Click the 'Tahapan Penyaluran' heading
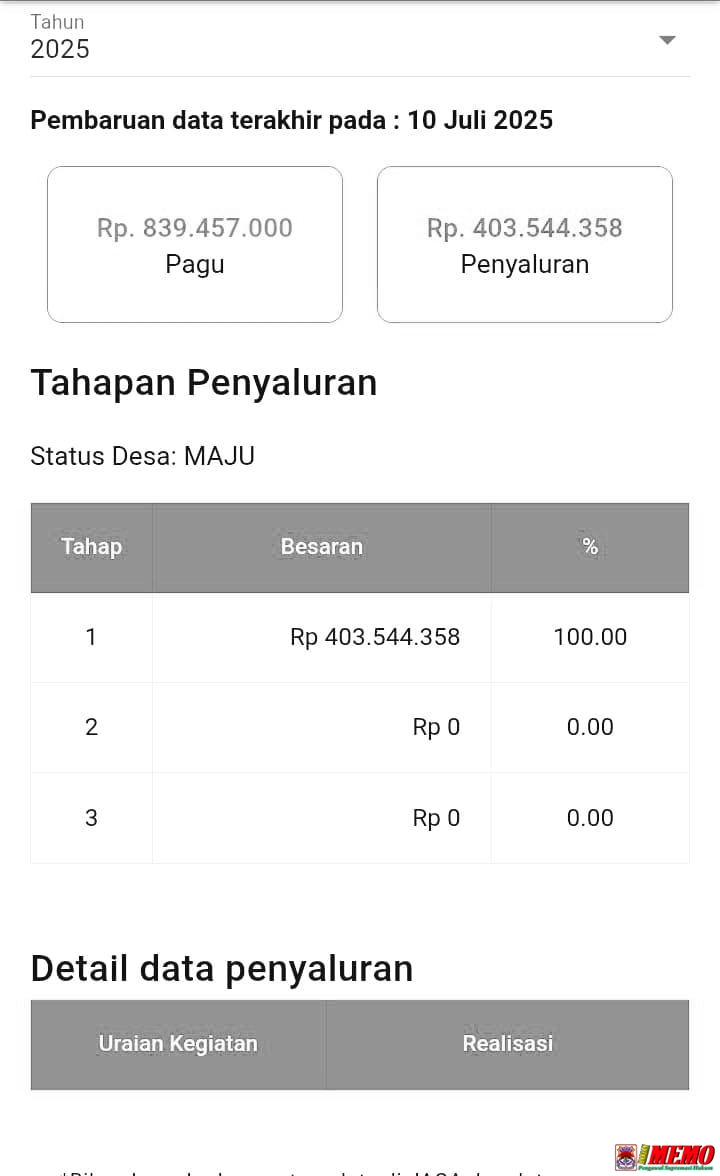This screenshot has width=720, height=1176. [x=204, y=382]
